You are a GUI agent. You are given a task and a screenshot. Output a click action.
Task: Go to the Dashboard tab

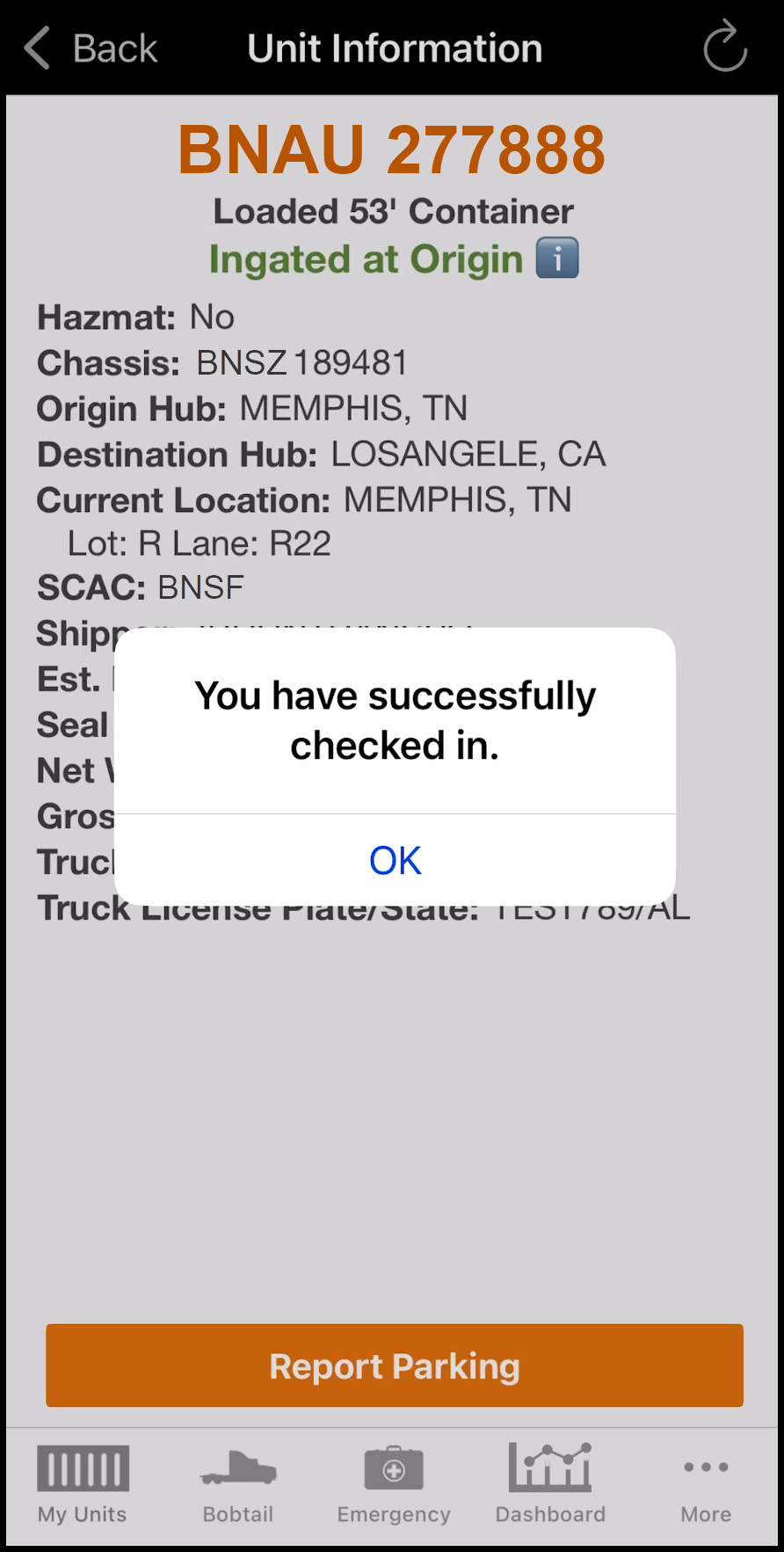tap(550, 1484)
